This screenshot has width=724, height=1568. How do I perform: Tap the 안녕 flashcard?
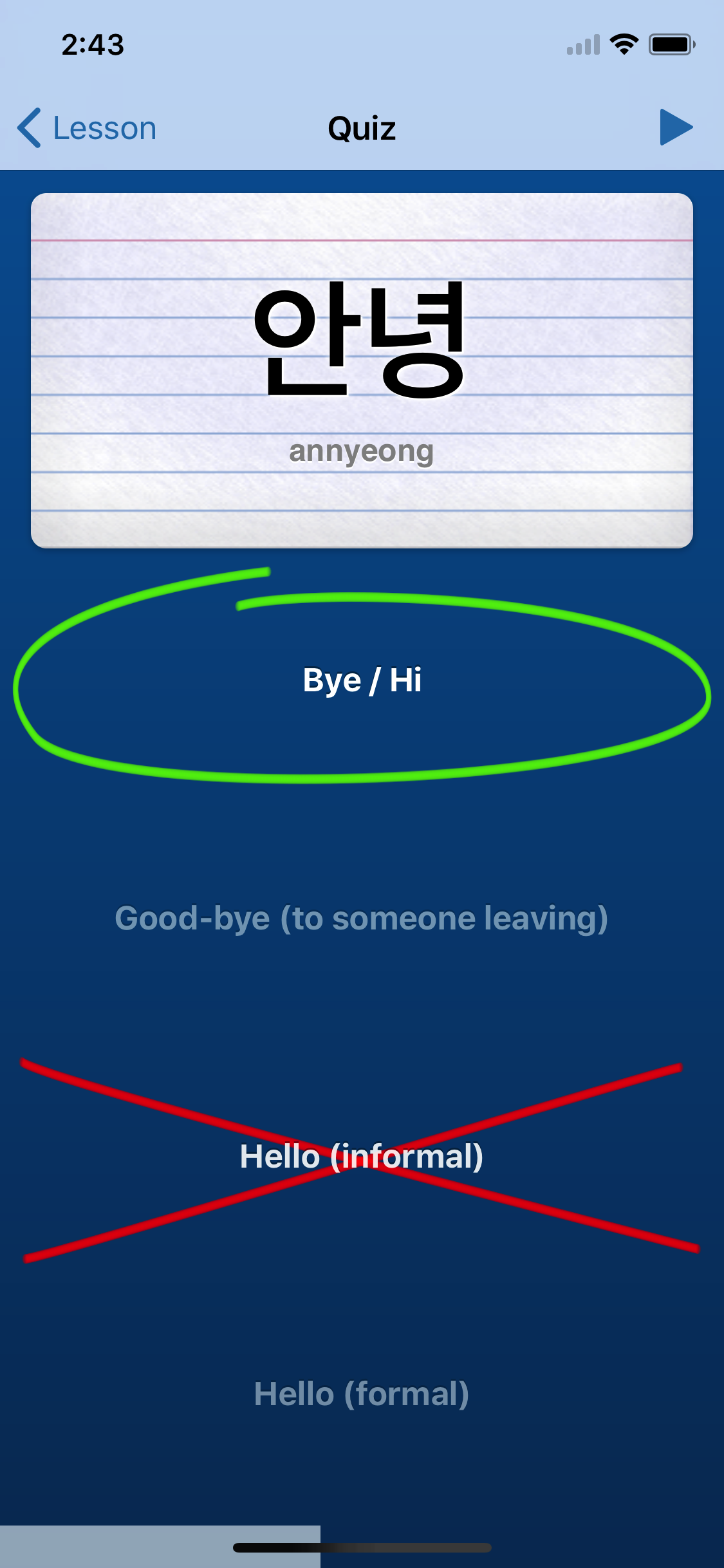click(362, 370)
